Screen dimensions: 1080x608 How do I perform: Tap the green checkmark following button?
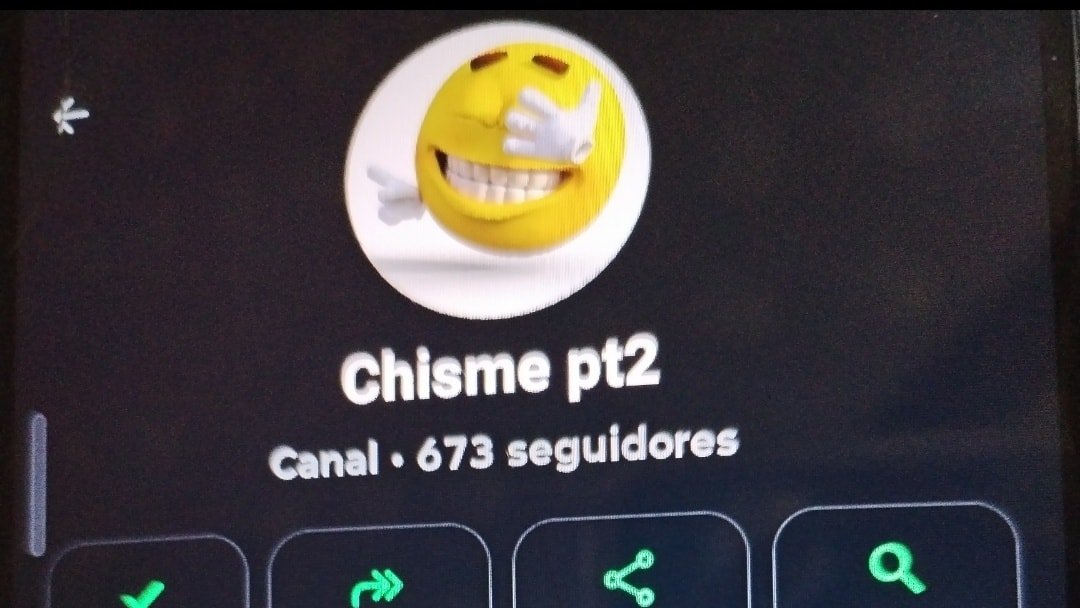point(146,592)
